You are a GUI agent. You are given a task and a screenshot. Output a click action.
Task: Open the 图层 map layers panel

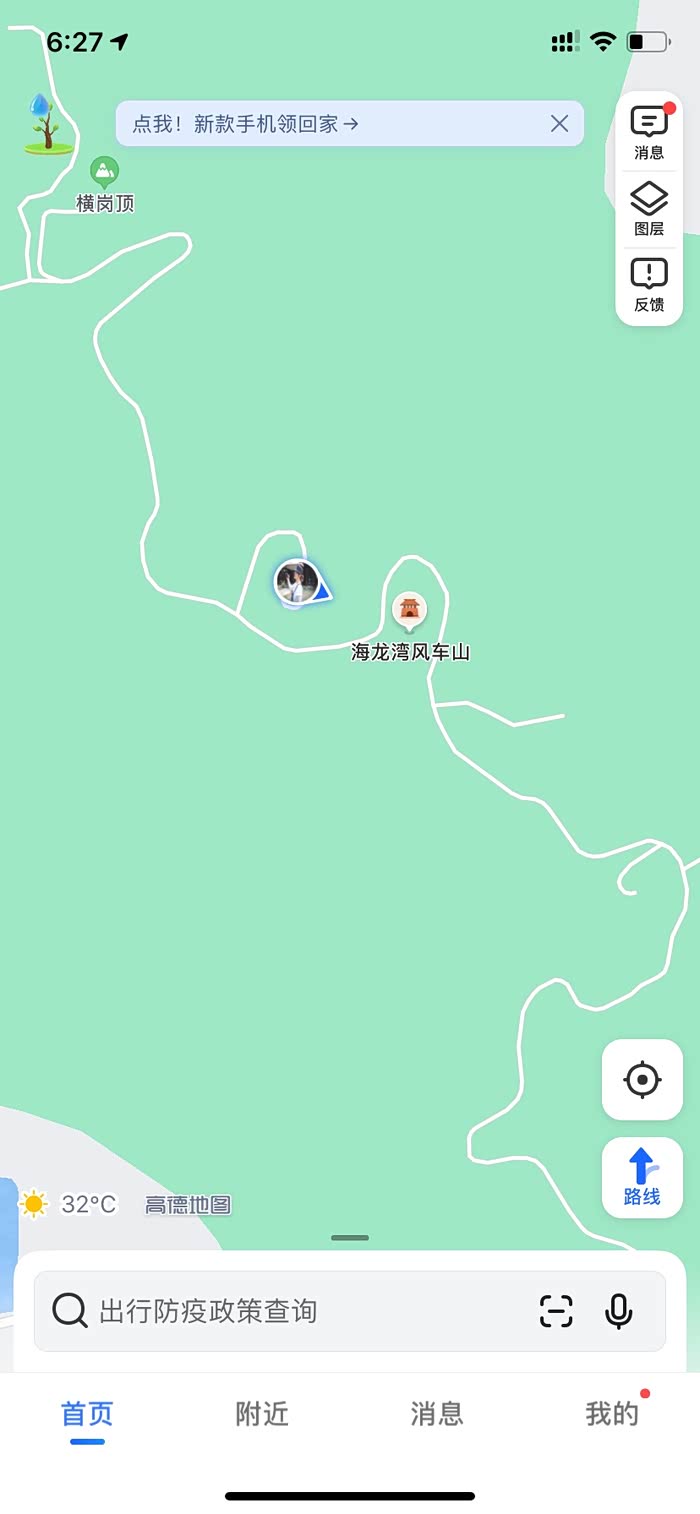(x=649, y=208)
